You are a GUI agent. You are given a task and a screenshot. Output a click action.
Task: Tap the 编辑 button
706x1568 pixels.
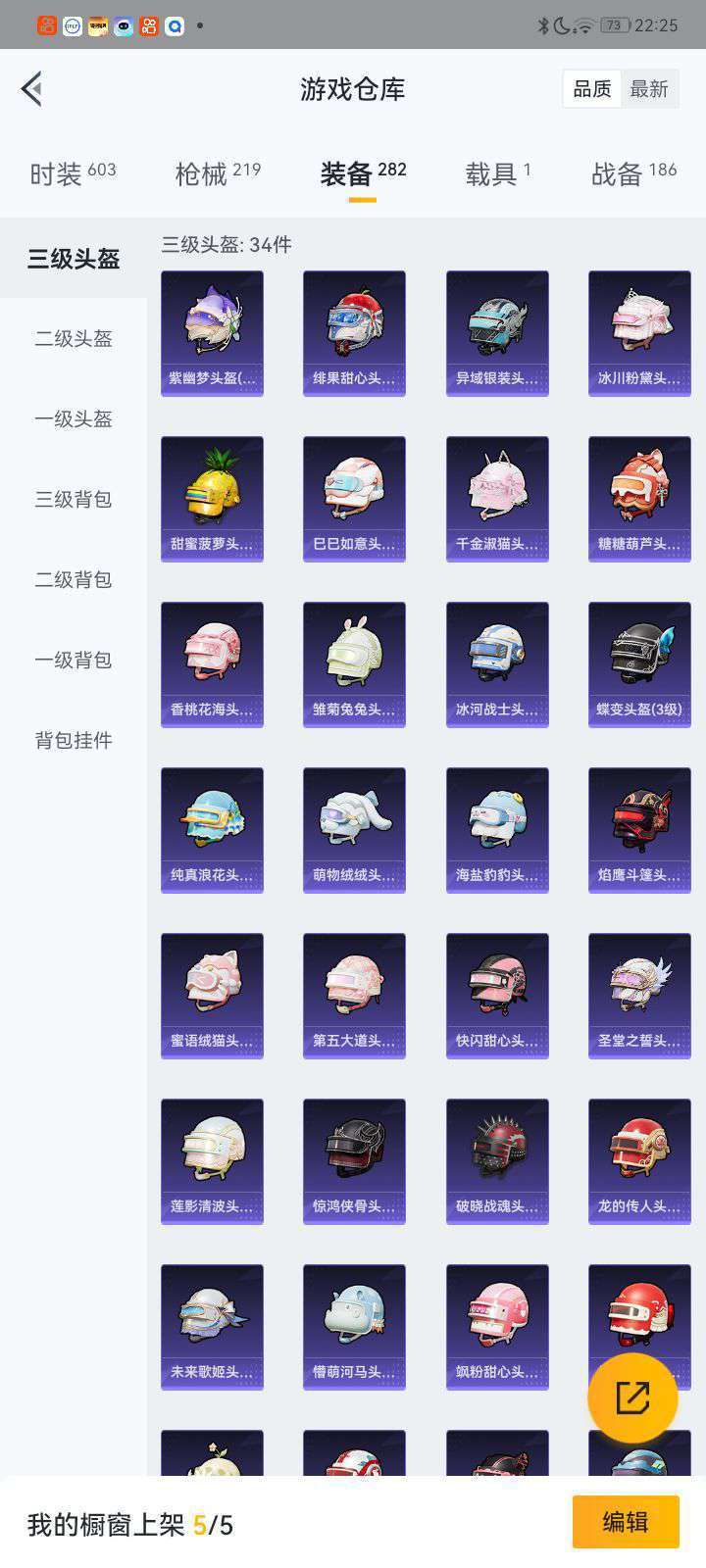tap(626, 1522)
